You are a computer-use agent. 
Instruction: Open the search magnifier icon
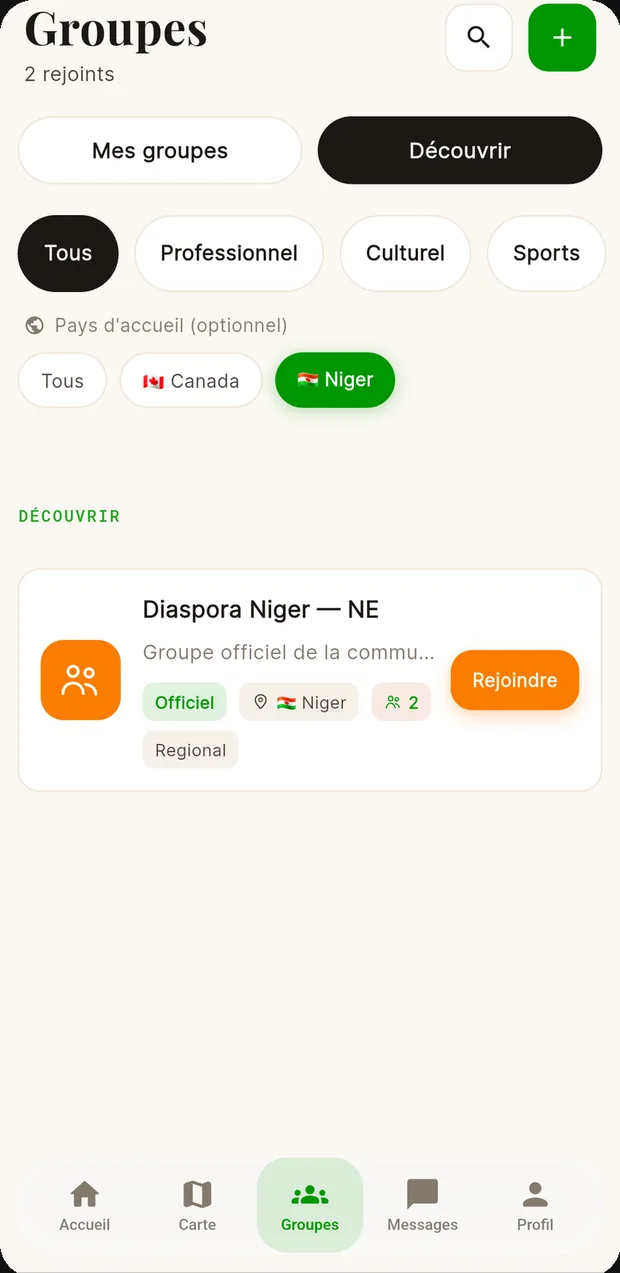(479, 38)
